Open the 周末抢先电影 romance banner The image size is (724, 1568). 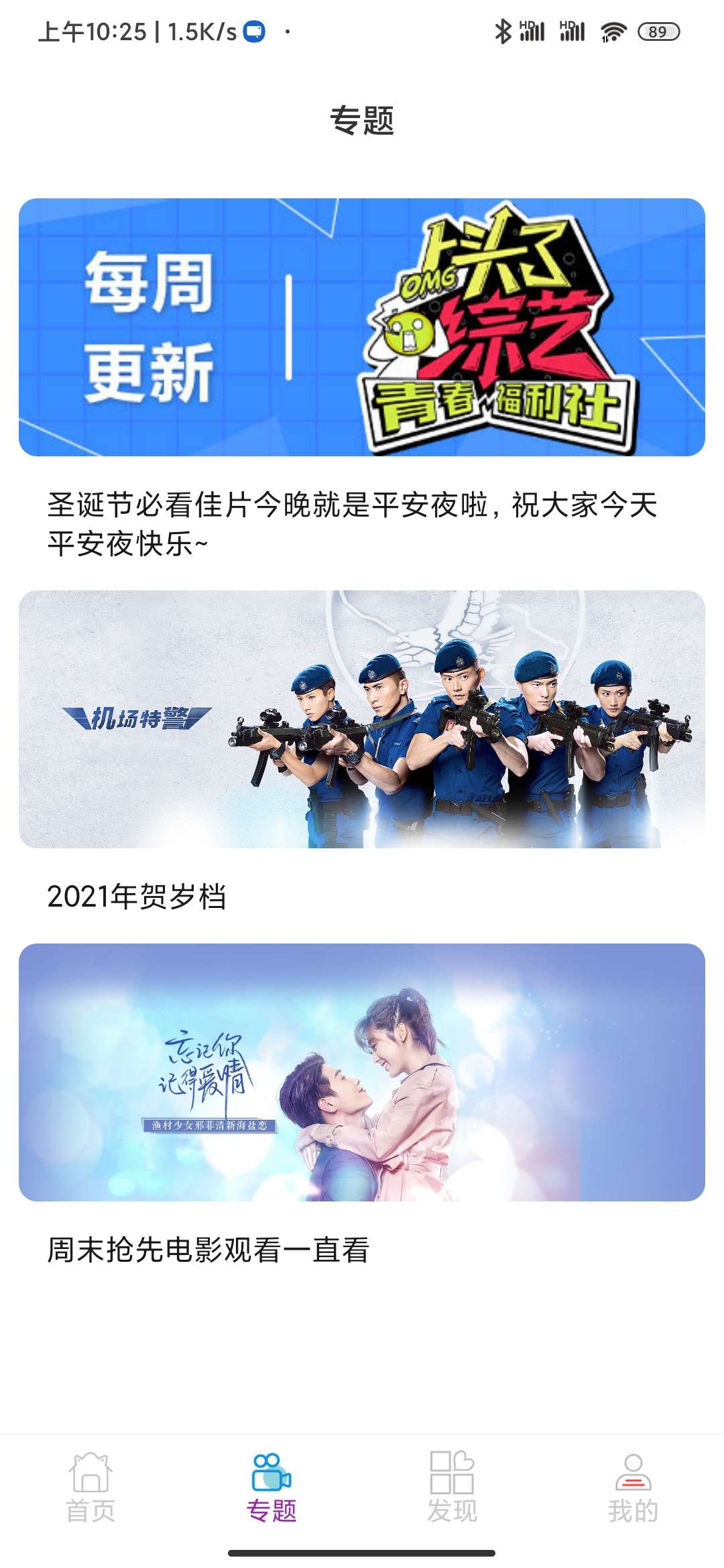click(x=362, y=1072)
